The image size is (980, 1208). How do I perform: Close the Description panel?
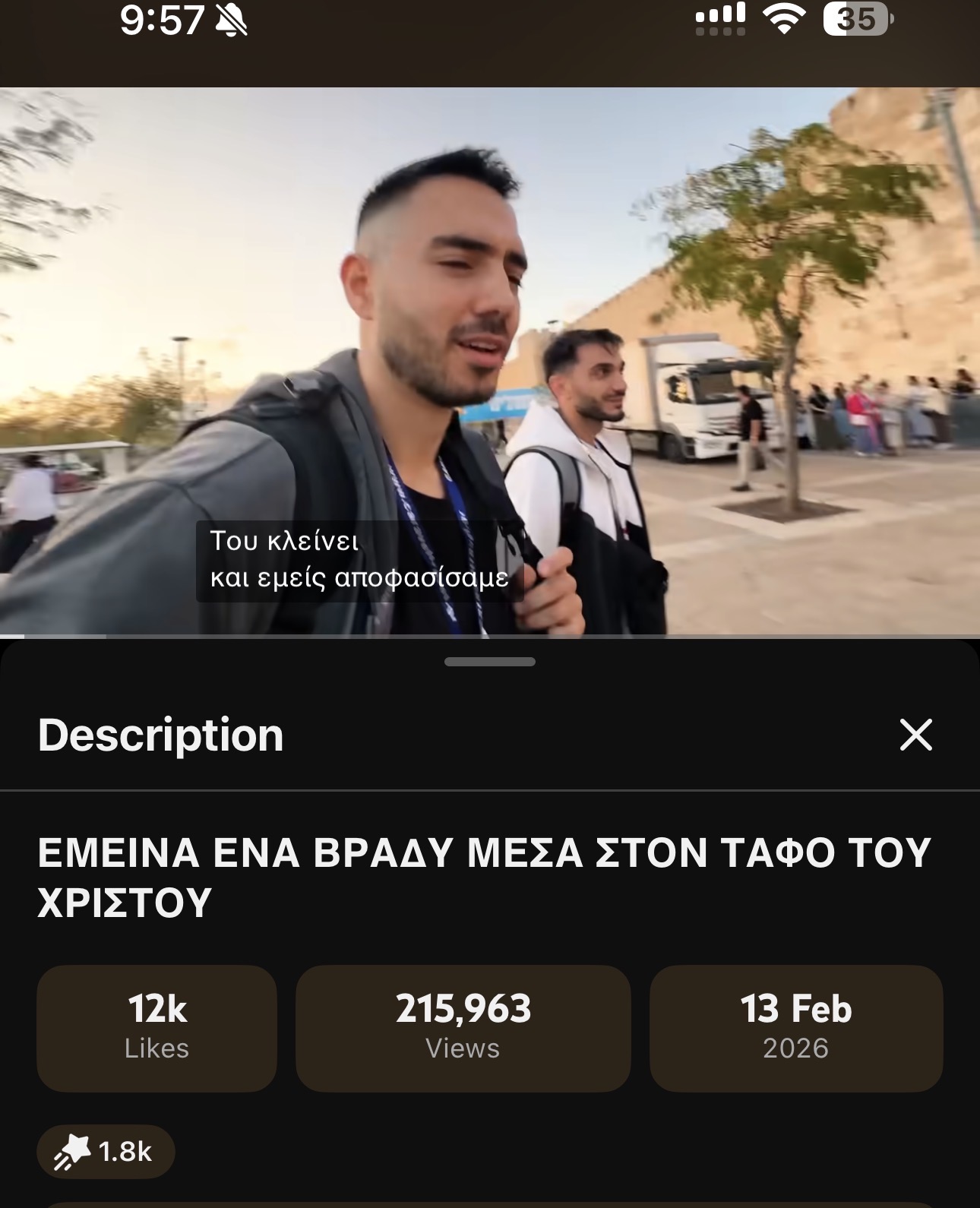coord(915,735)
